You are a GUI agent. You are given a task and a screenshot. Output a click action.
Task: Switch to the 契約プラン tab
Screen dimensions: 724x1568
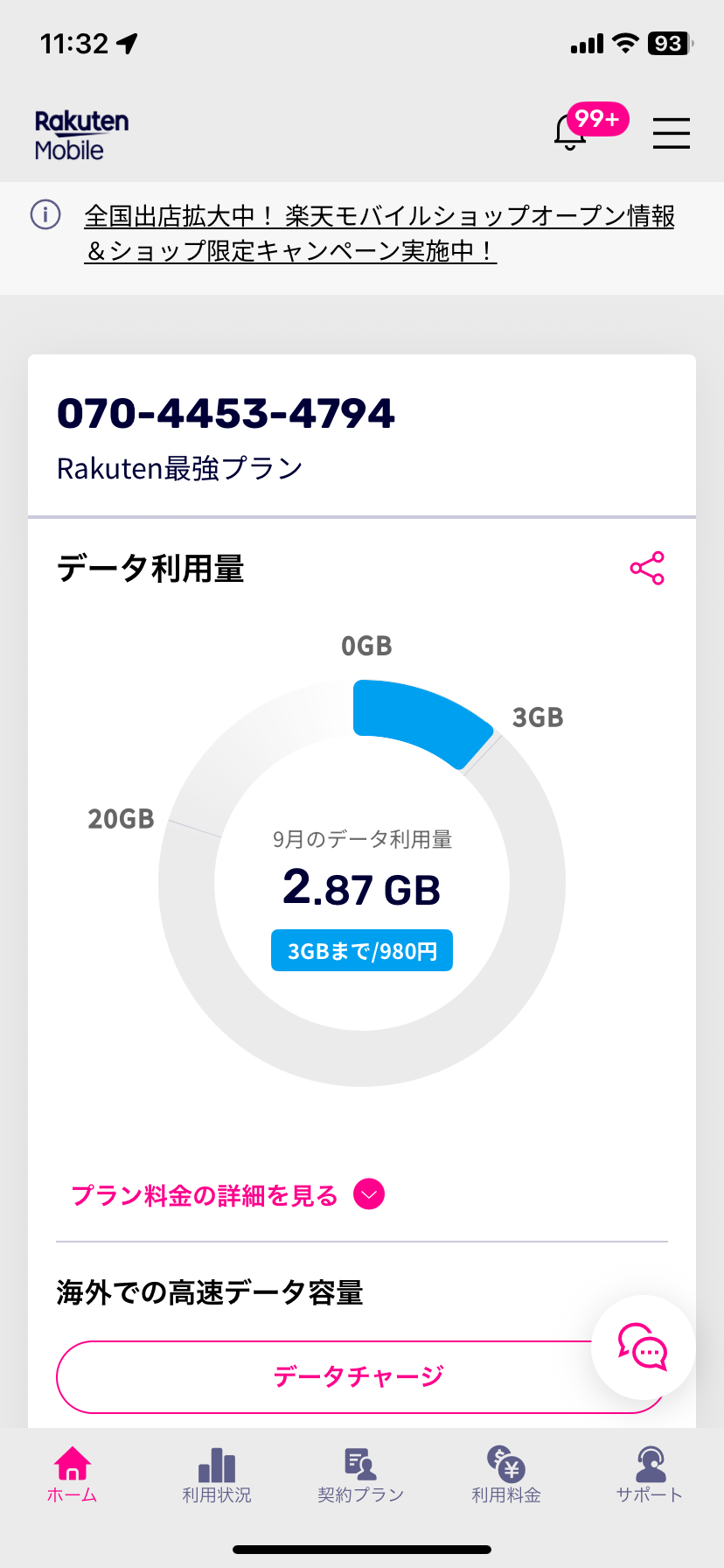pos(360,1474)
